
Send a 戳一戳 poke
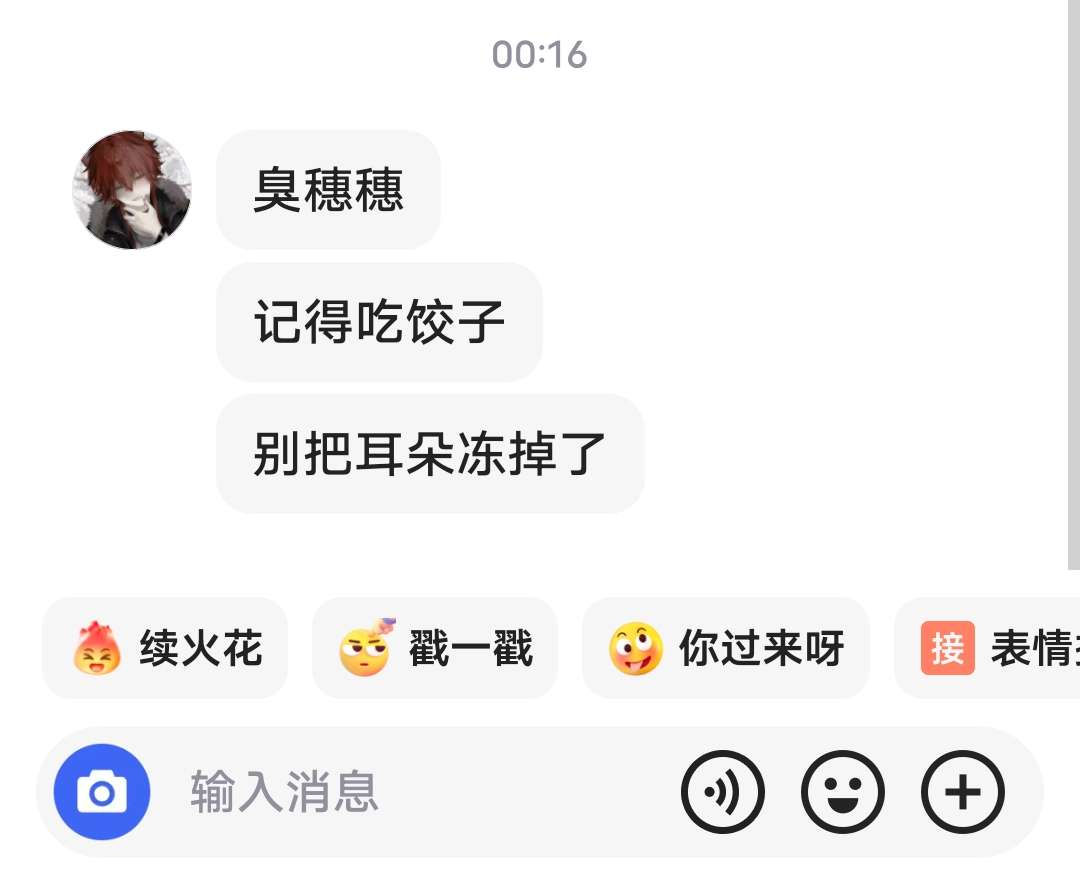[x=435, y=648]
